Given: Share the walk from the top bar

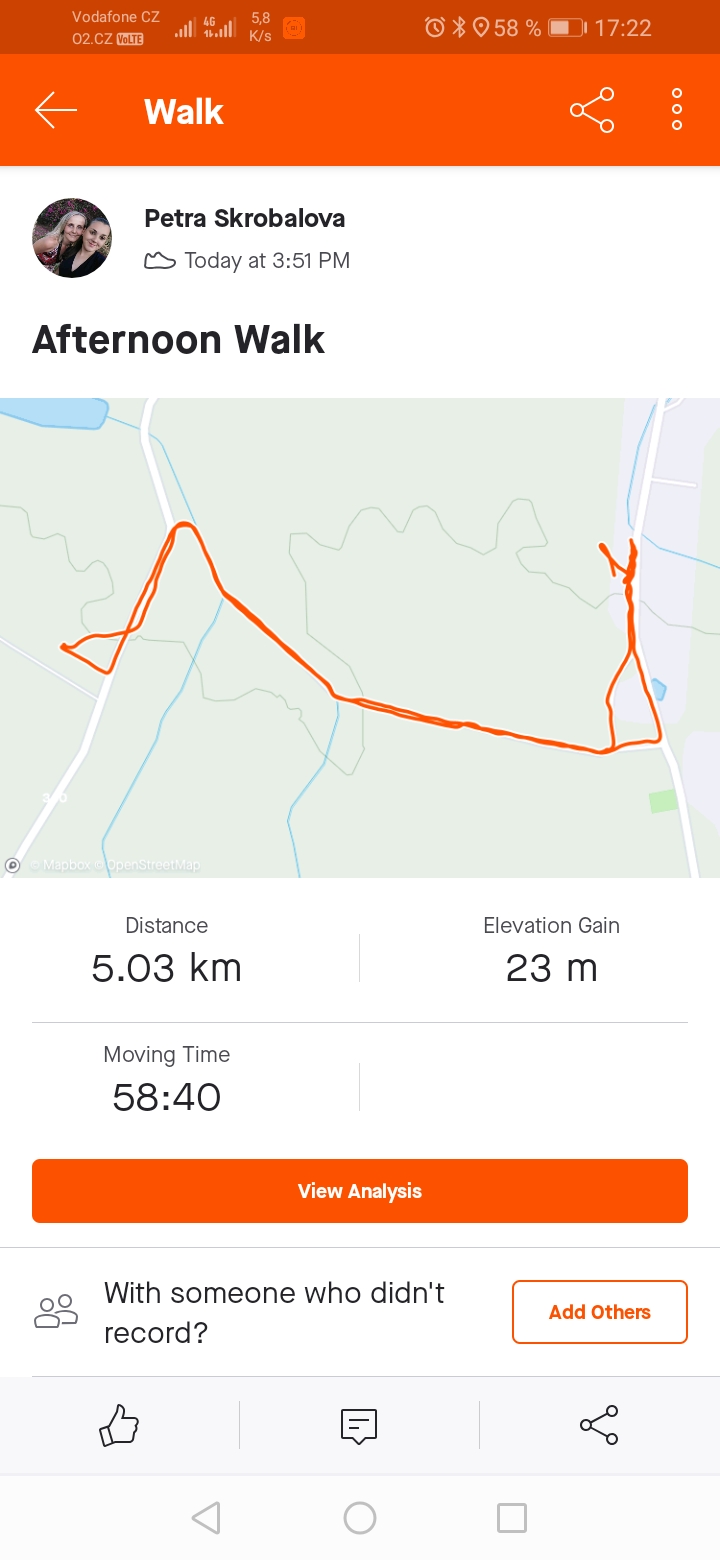Looking at the screenshot, I should [592, 110].
